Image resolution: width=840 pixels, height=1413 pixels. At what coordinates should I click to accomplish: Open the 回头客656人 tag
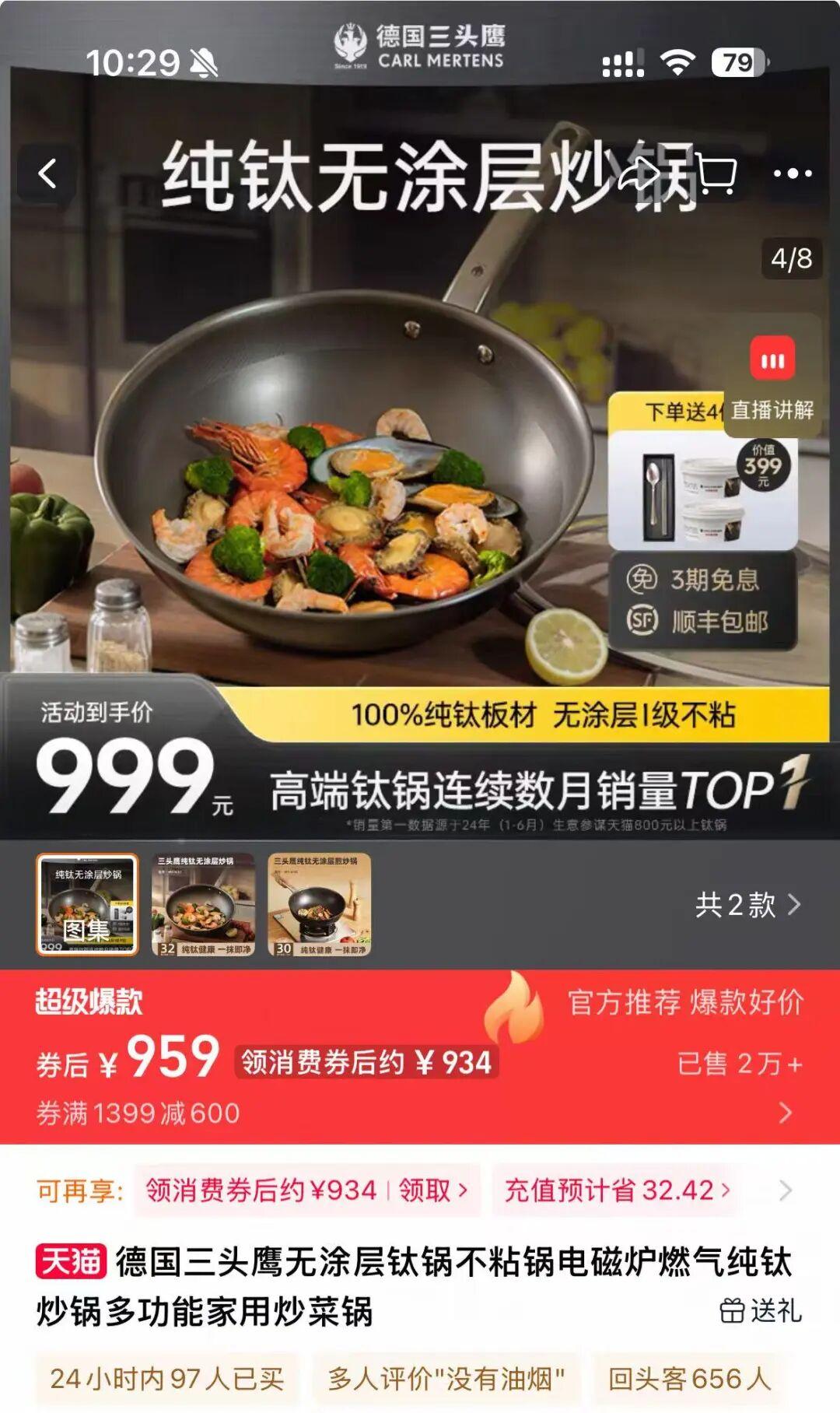coord(689,1379)
